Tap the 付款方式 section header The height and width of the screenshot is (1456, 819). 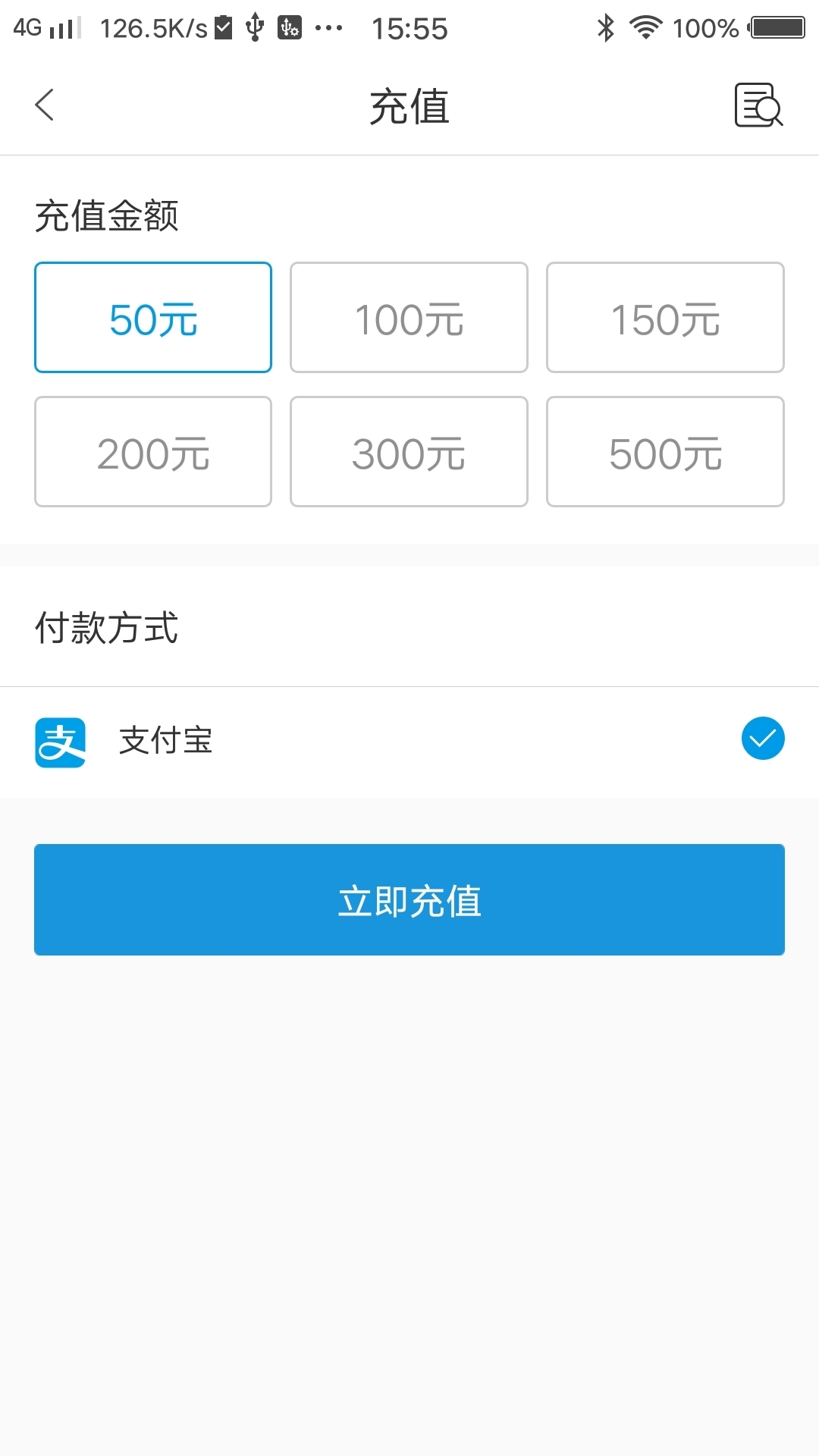point(106,627)
